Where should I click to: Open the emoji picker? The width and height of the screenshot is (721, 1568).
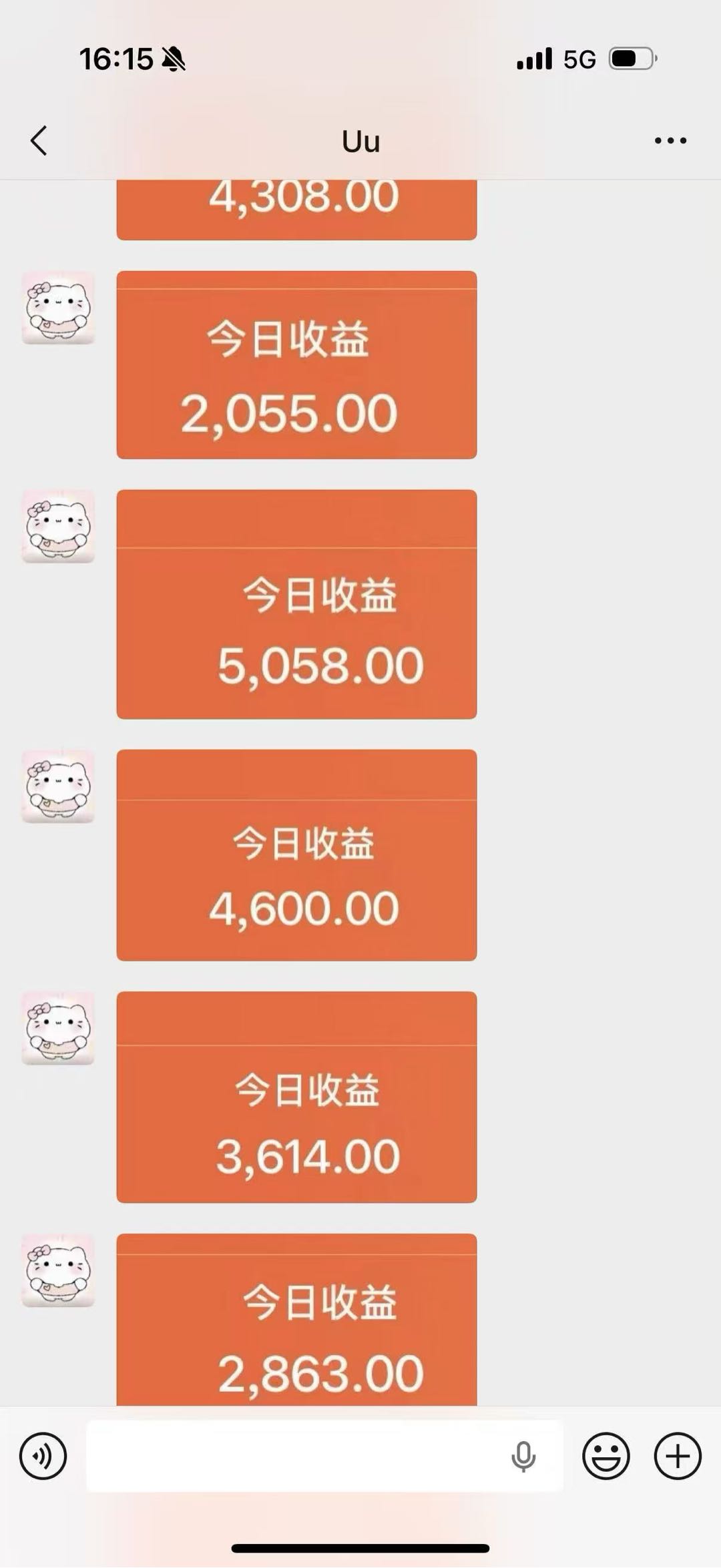tap(605, 1457)
